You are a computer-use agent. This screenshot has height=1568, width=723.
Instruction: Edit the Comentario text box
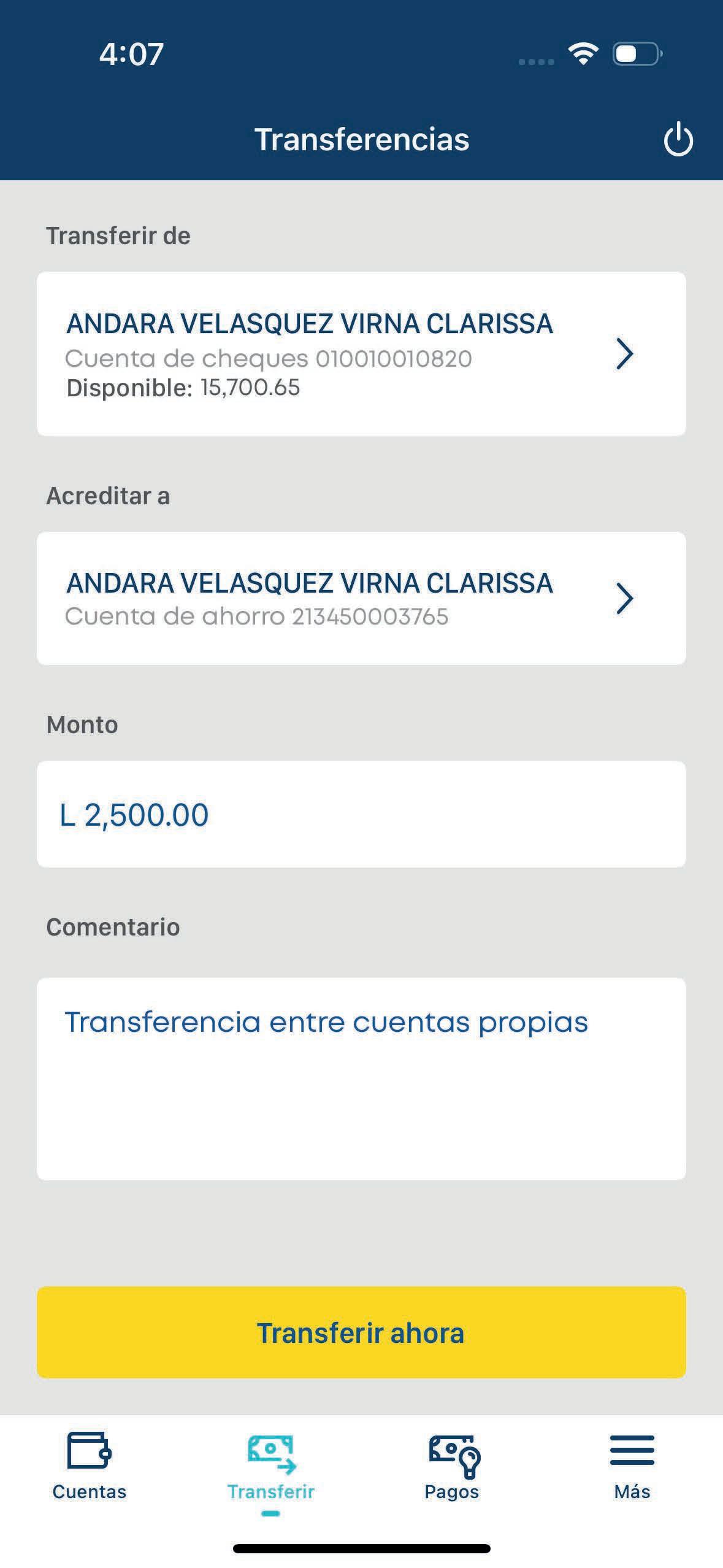point(361,1078)
